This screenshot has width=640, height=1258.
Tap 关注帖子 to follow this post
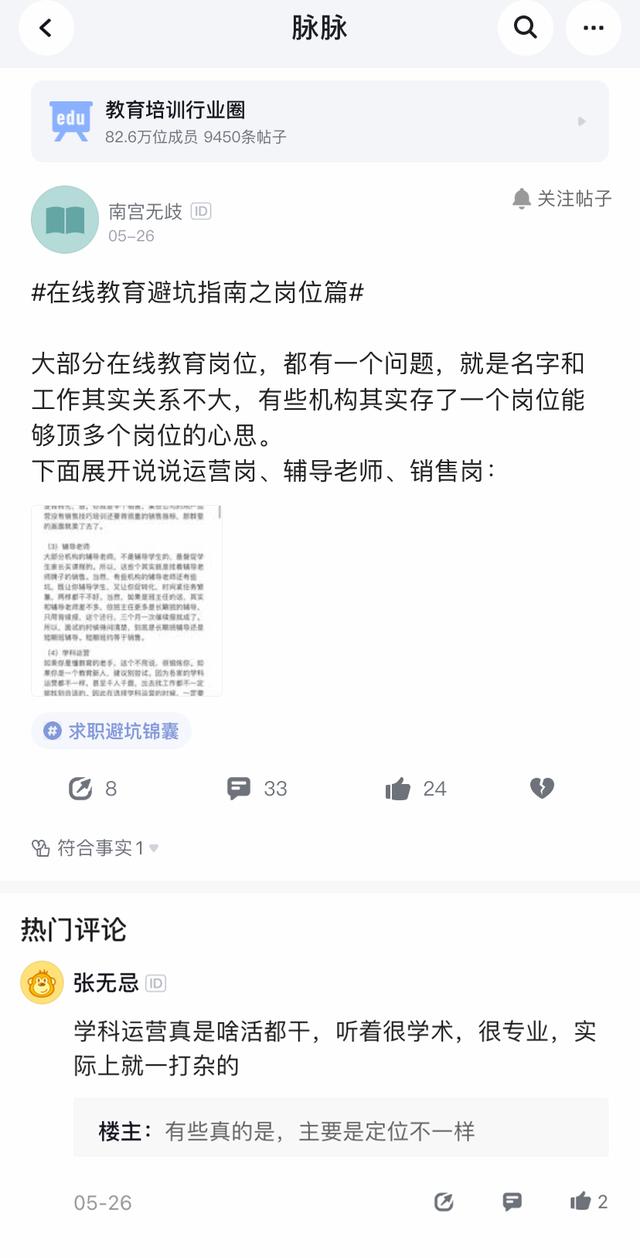click(562, 199)
